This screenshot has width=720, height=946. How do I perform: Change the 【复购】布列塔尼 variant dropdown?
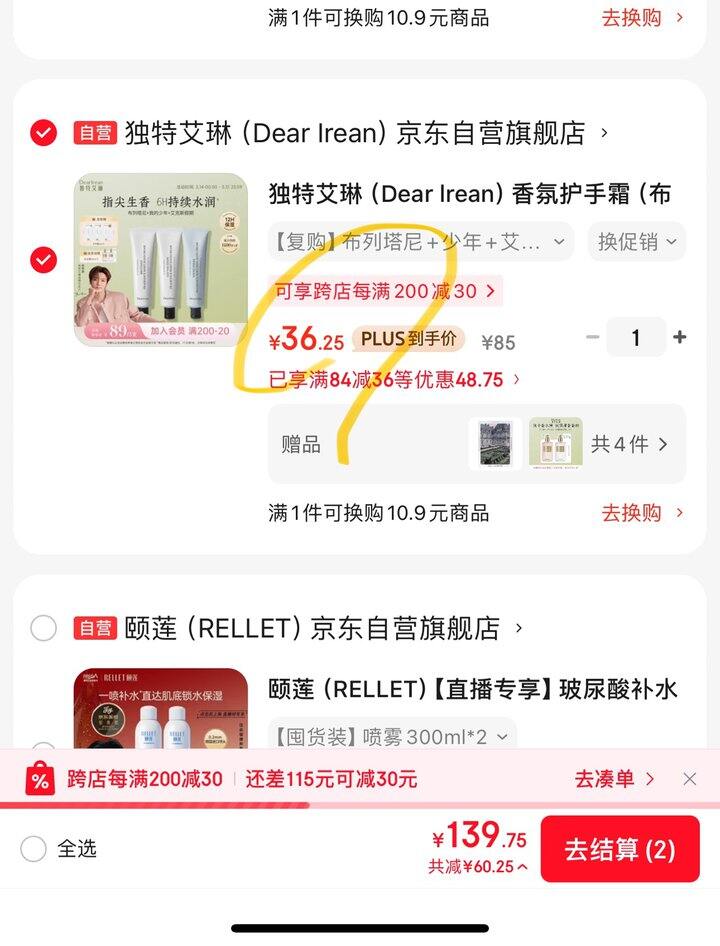coord(421,242)
